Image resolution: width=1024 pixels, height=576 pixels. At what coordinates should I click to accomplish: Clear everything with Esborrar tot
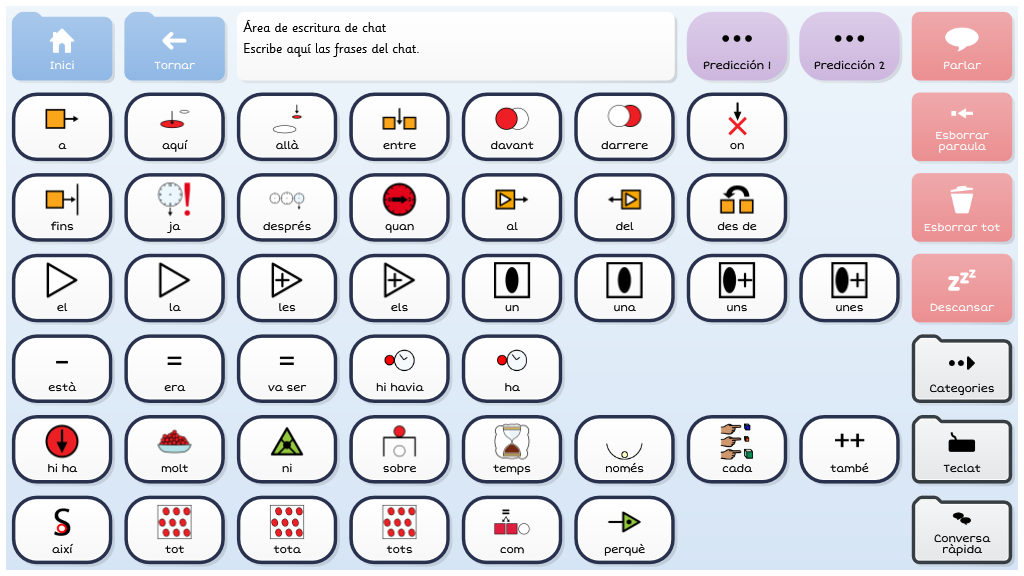coord(961,208)
